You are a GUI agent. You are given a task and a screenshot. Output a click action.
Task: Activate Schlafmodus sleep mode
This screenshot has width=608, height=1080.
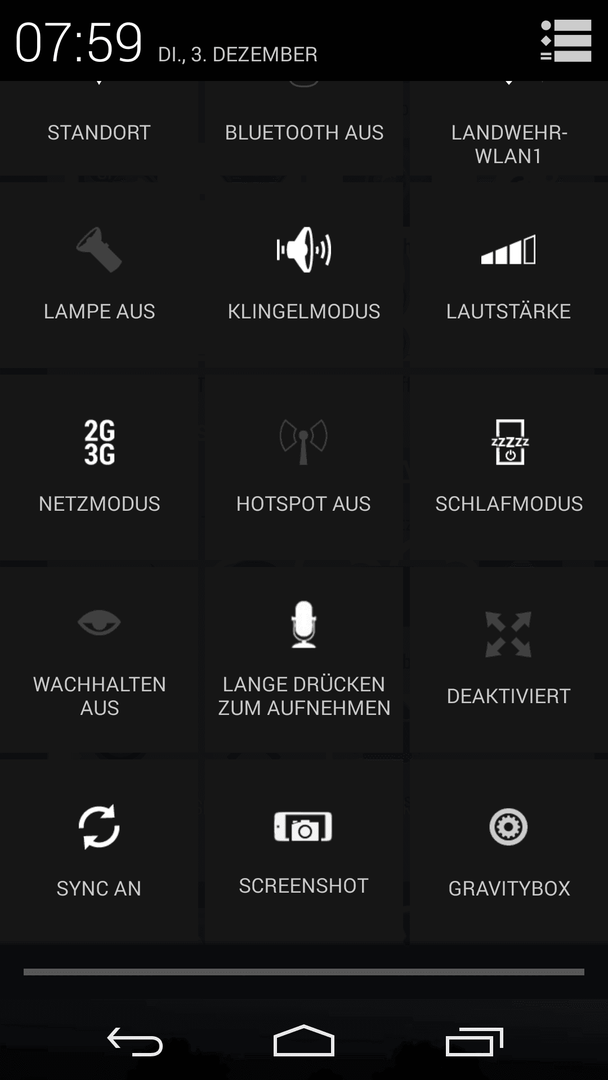tap(509, 467)
